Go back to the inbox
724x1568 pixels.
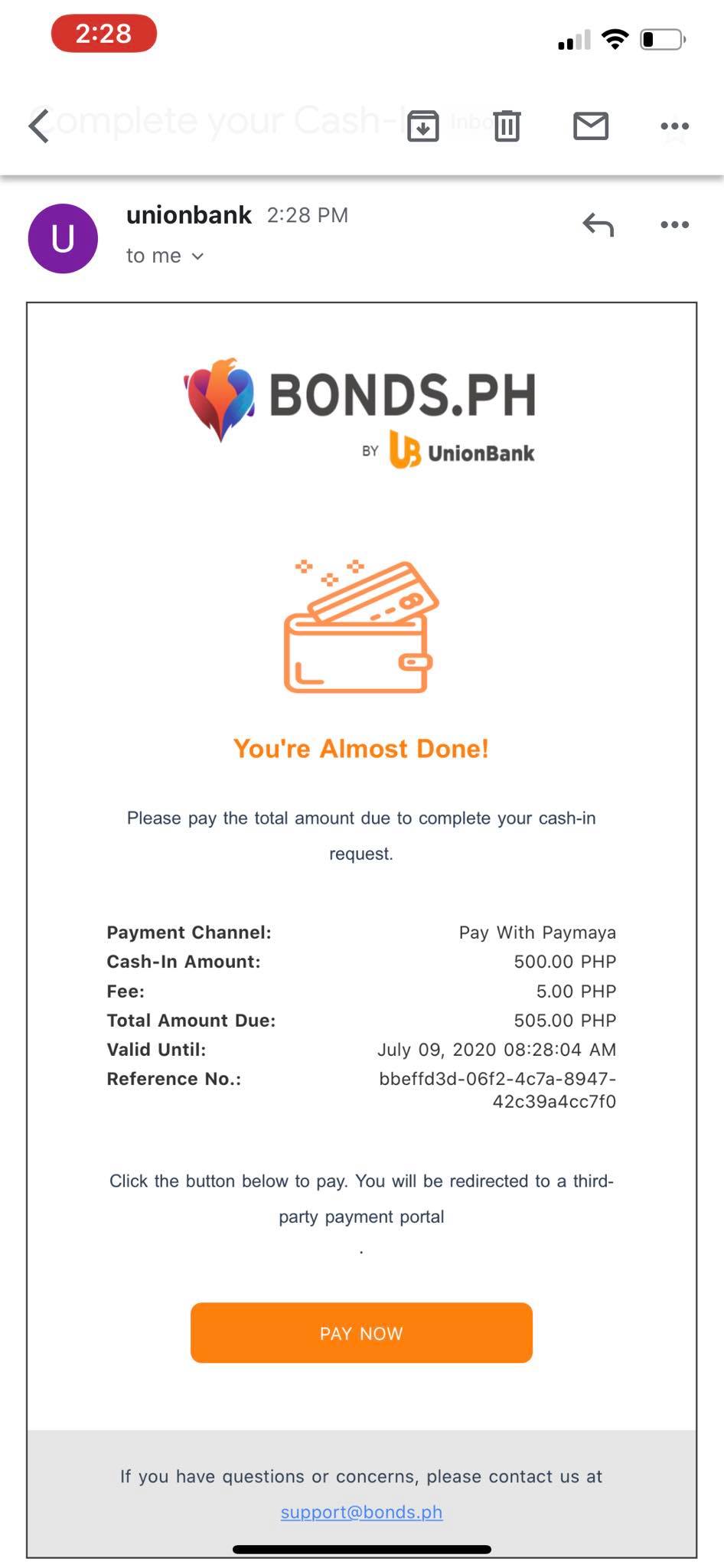tap(39, 126)
